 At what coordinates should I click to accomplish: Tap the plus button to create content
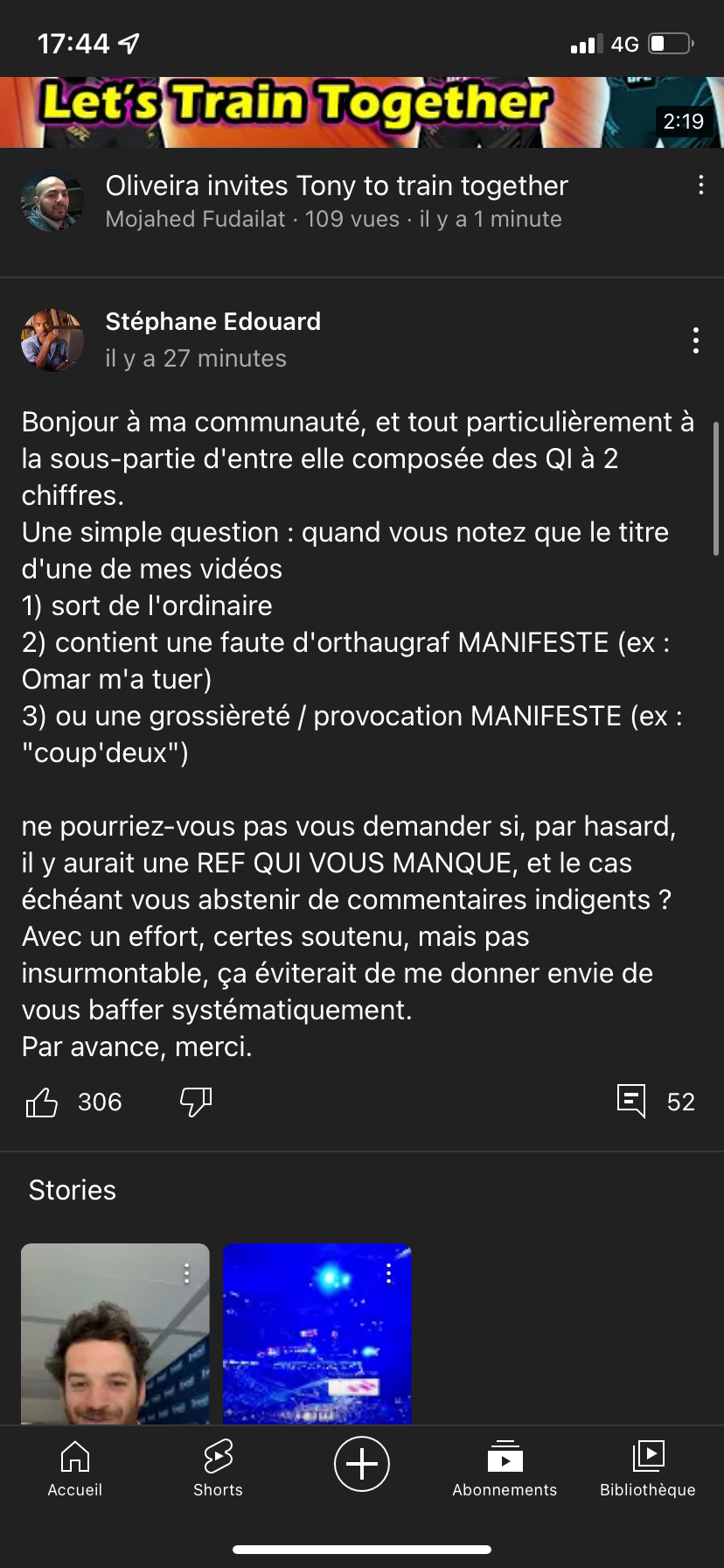pos(362,1464)
